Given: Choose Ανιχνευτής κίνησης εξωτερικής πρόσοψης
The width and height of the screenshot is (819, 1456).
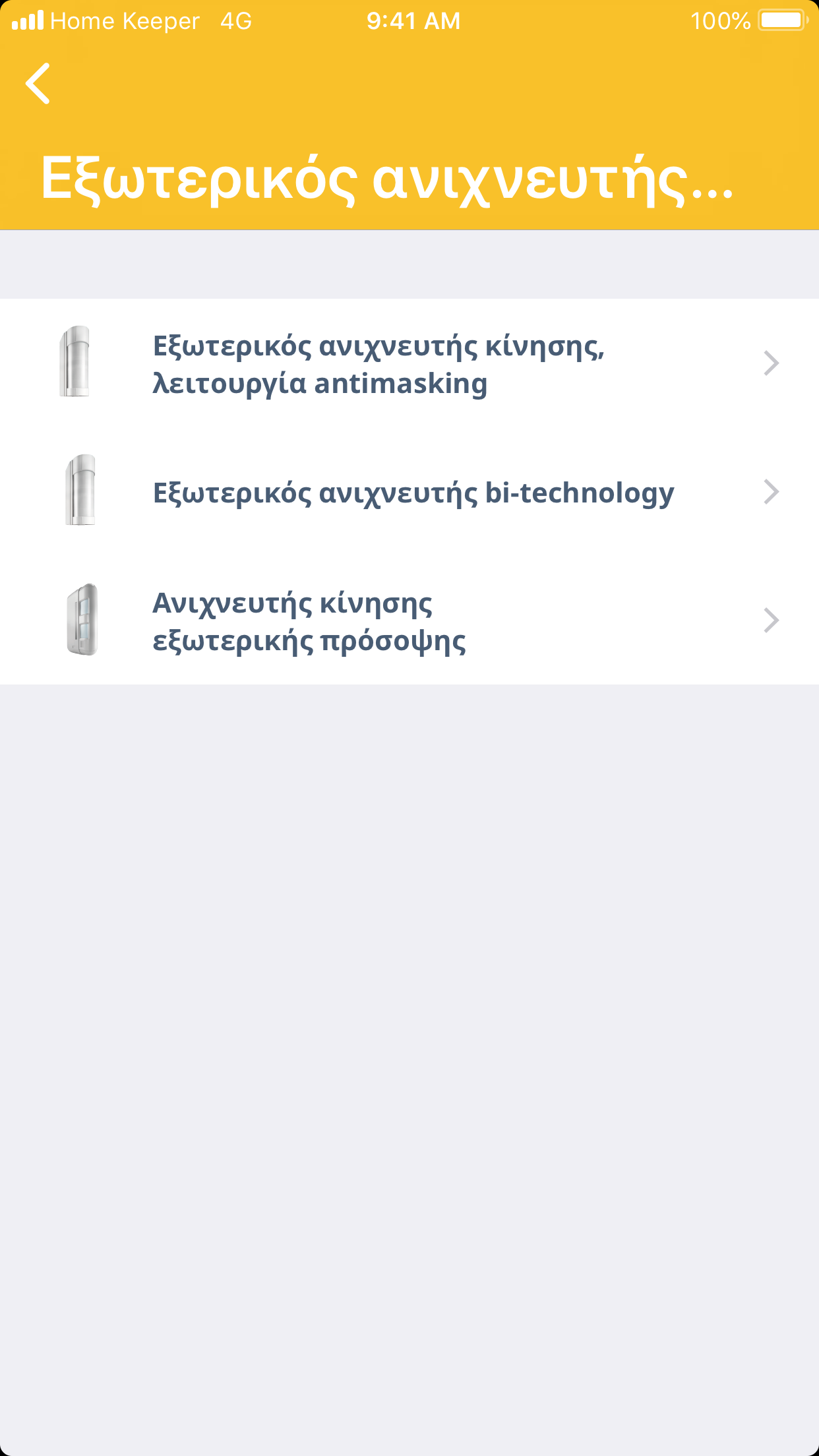Looking at the screenshot, I should [x=409, y=621].
